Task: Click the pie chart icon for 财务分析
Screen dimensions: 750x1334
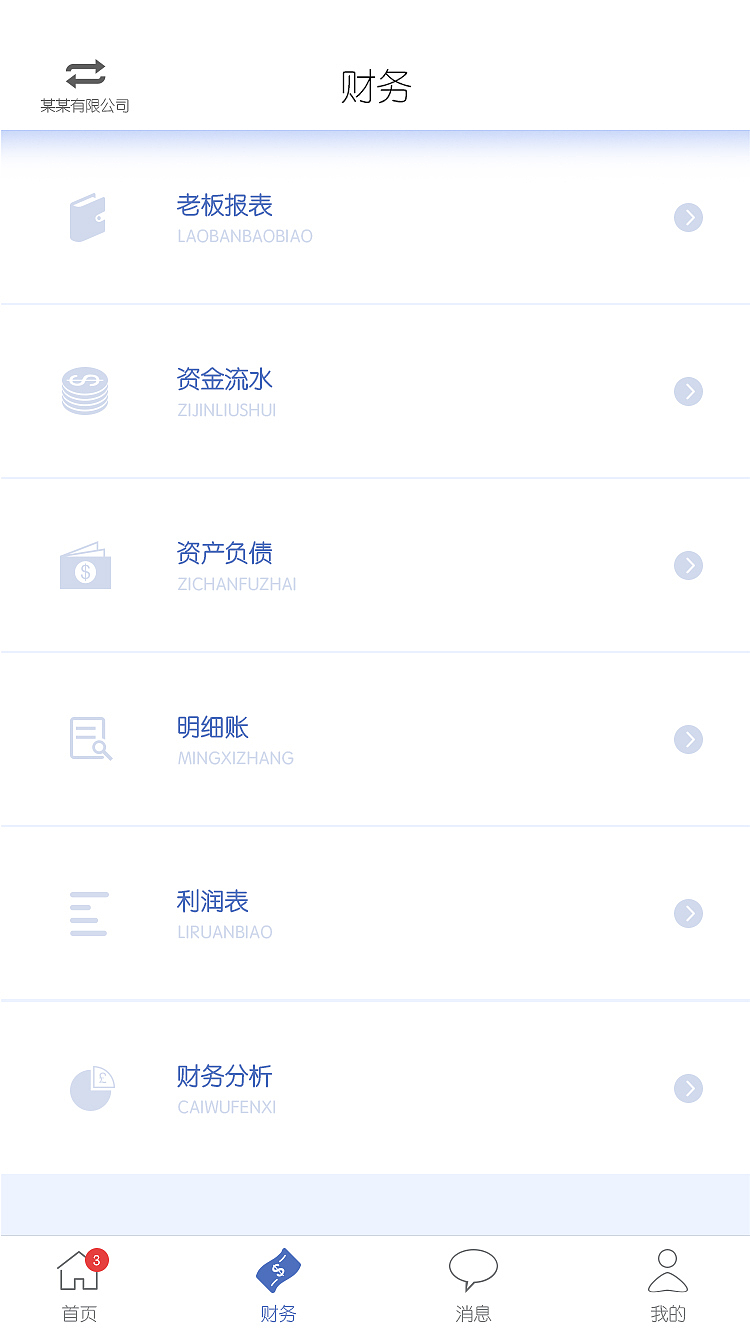Action: [x=91, y=1088]
